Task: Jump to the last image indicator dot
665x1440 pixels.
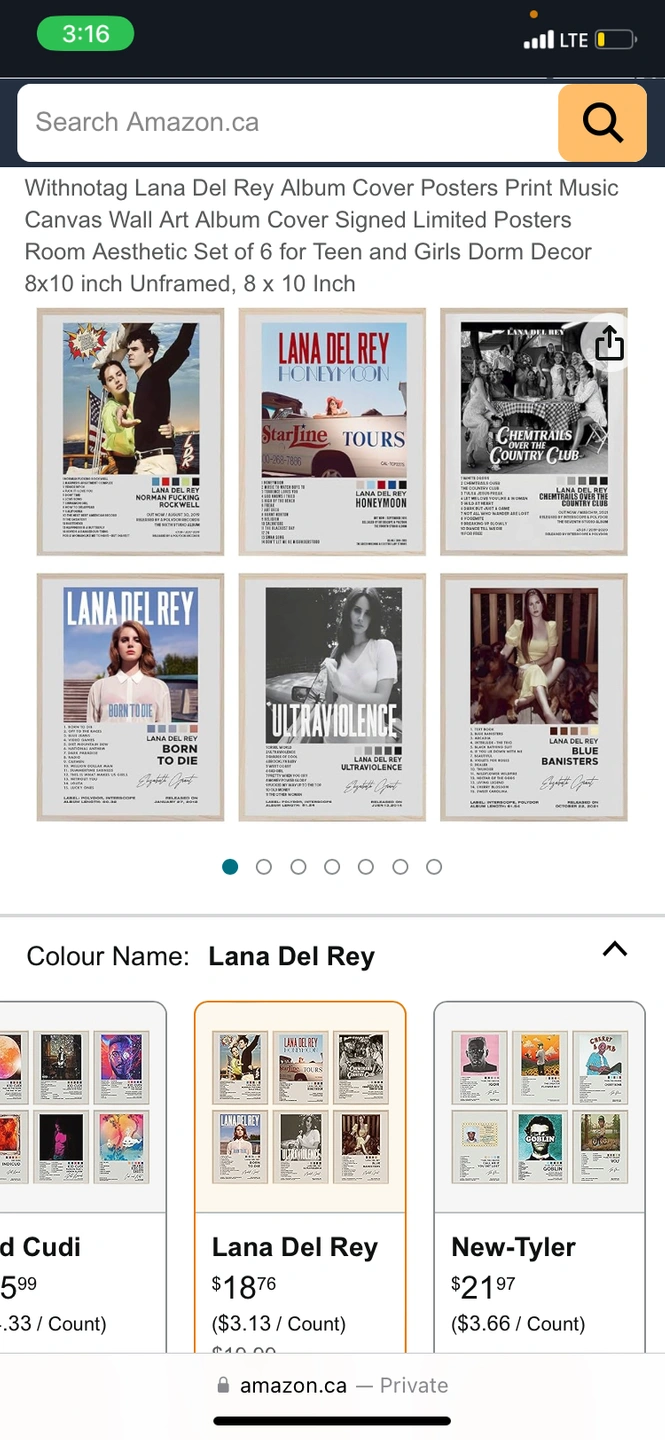Action: point(434,867)
